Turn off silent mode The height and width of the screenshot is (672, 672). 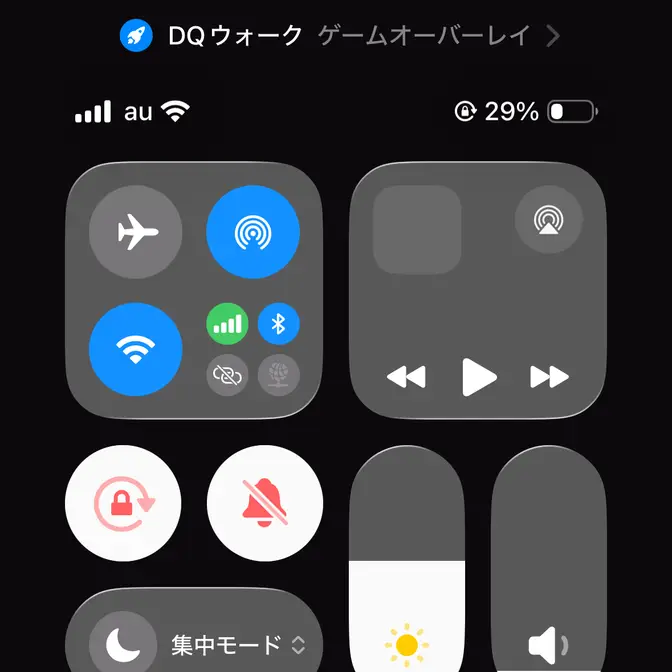coord(265,502)
